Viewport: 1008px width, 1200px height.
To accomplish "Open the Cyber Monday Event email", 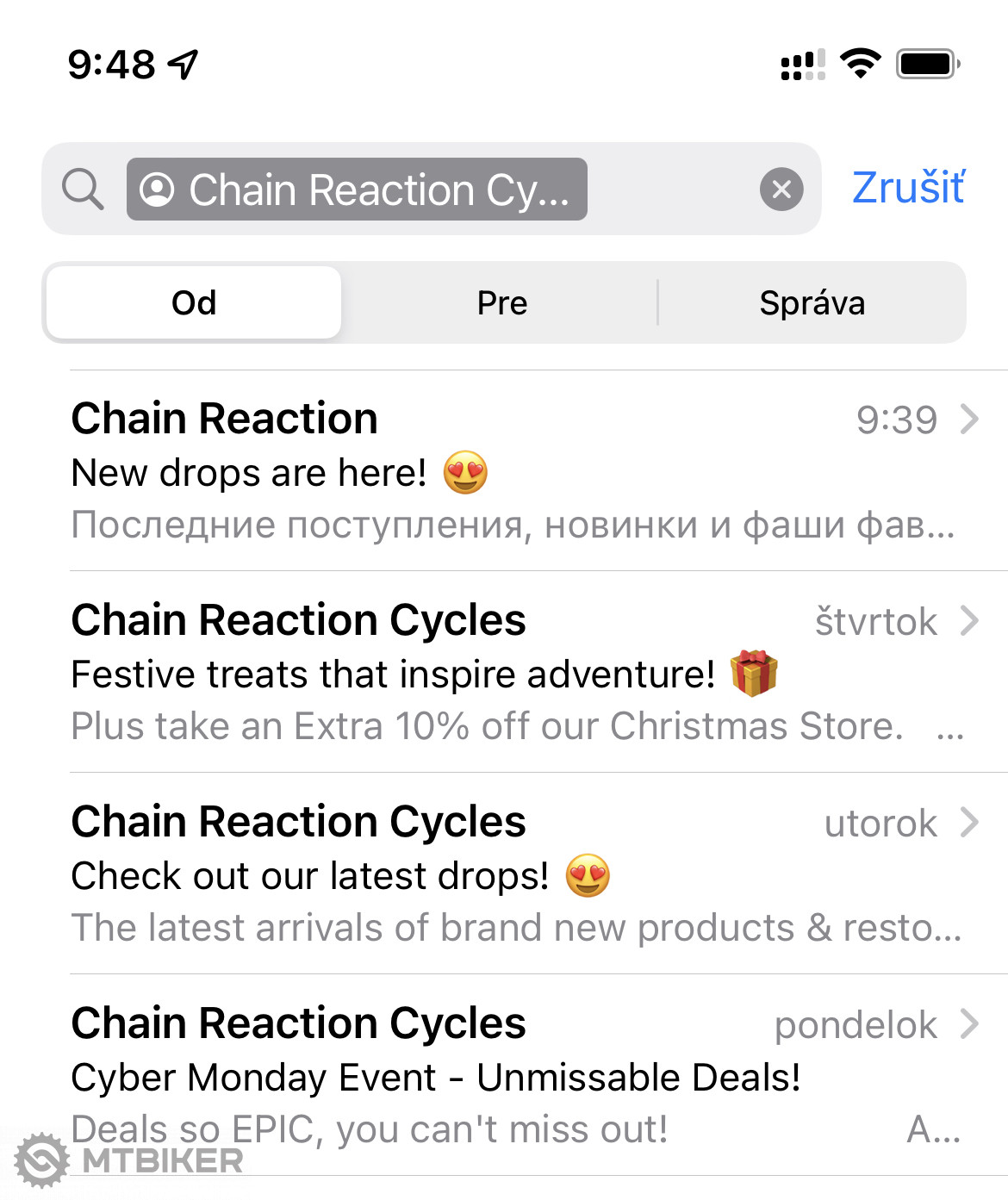I will [517, 1076].
